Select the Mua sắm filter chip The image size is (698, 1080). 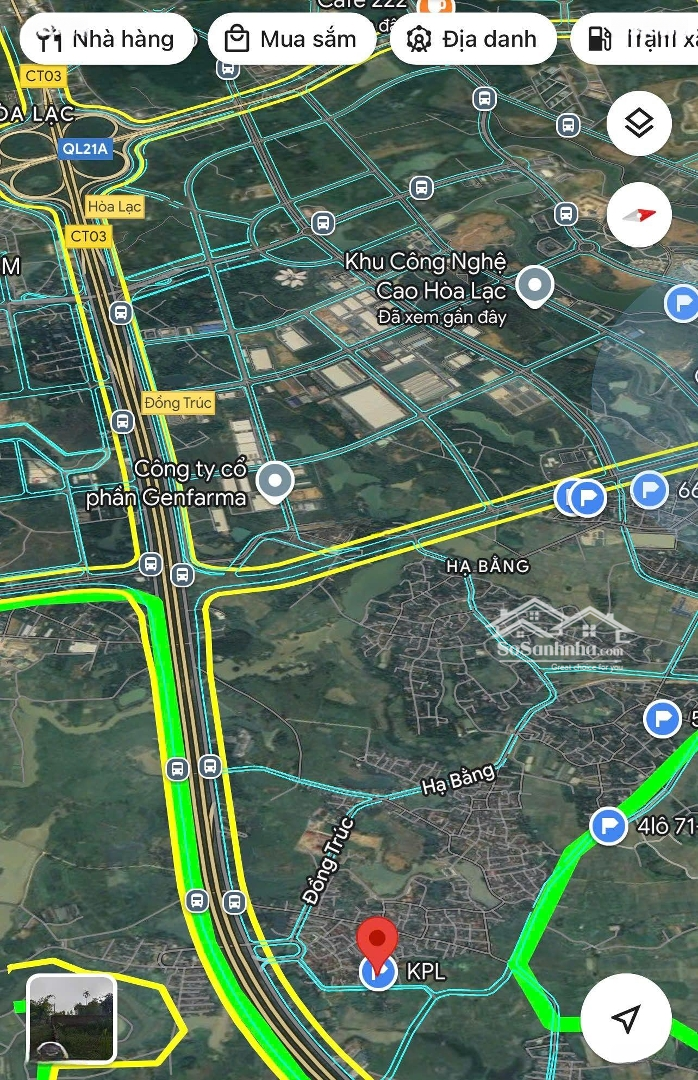click(292, 40)
